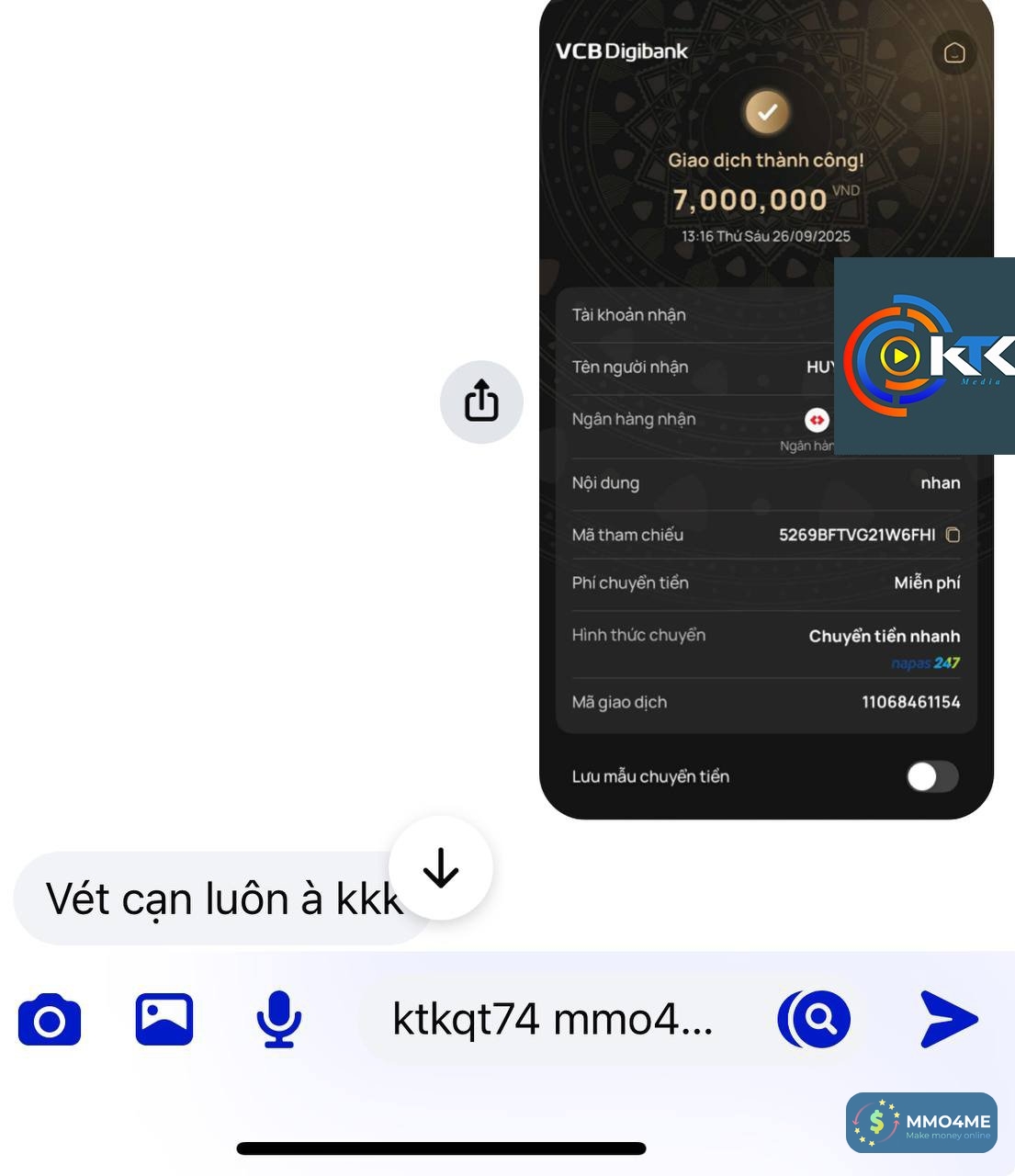The image size is (1015, 1176).
Task: Open the camera to take a photo
Action: pos(50,1020)
